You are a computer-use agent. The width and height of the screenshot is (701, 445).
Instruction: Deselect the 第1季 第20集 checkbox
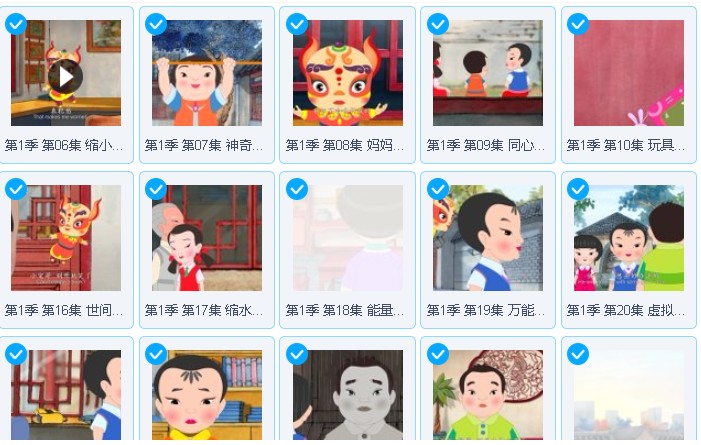pyautogui.click(x=578, y=189)
